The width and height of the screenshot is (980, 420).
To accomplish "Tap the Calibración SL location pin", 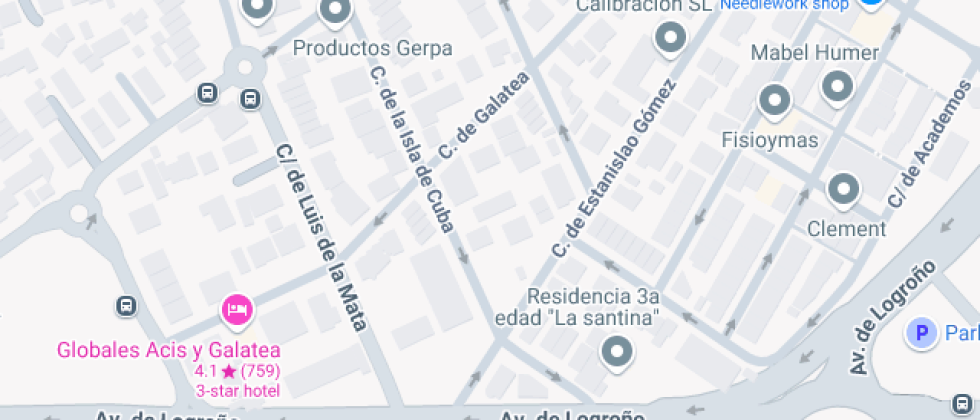I will point(669,38).
